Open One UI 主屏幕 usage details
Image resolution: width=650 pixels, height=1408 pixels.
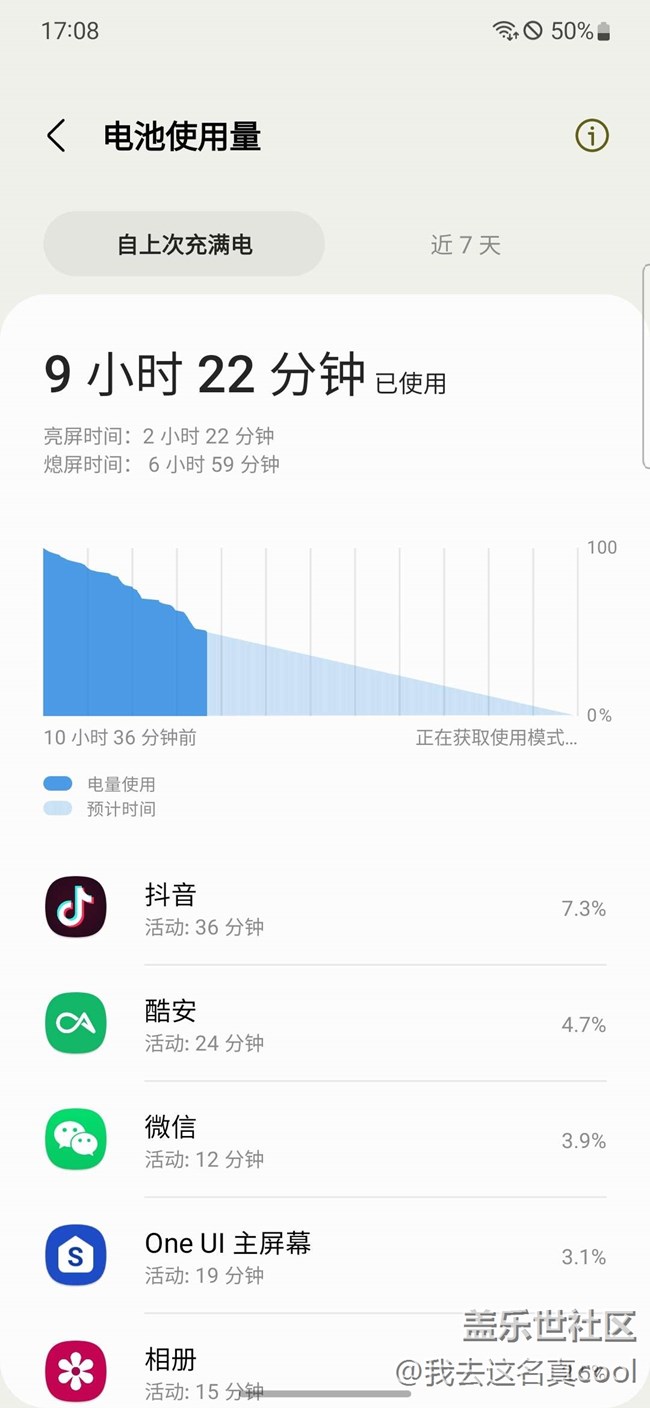[325, 1256]
